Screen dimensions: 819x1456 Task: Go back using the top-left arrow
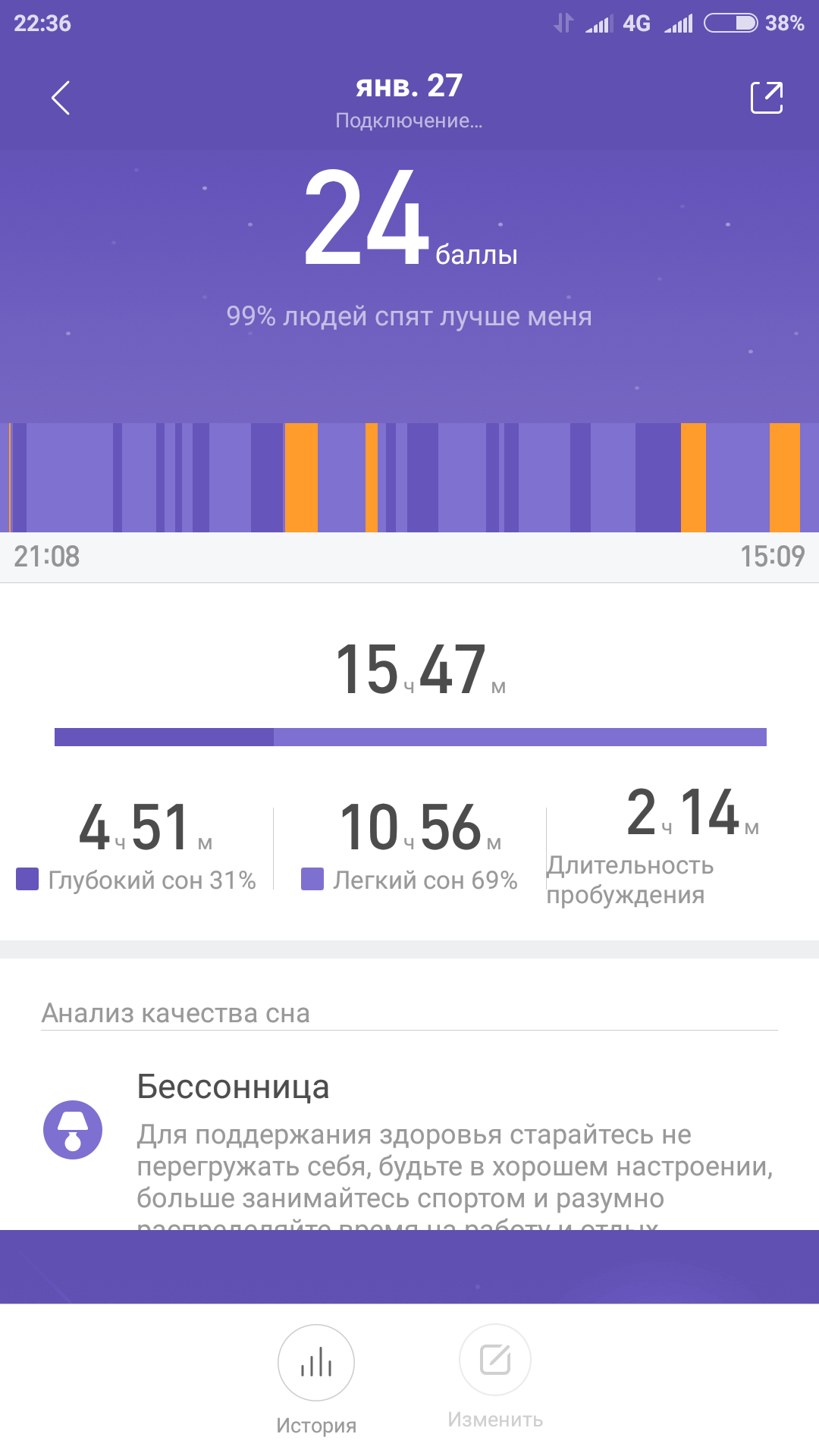click(x=61, y=98)
